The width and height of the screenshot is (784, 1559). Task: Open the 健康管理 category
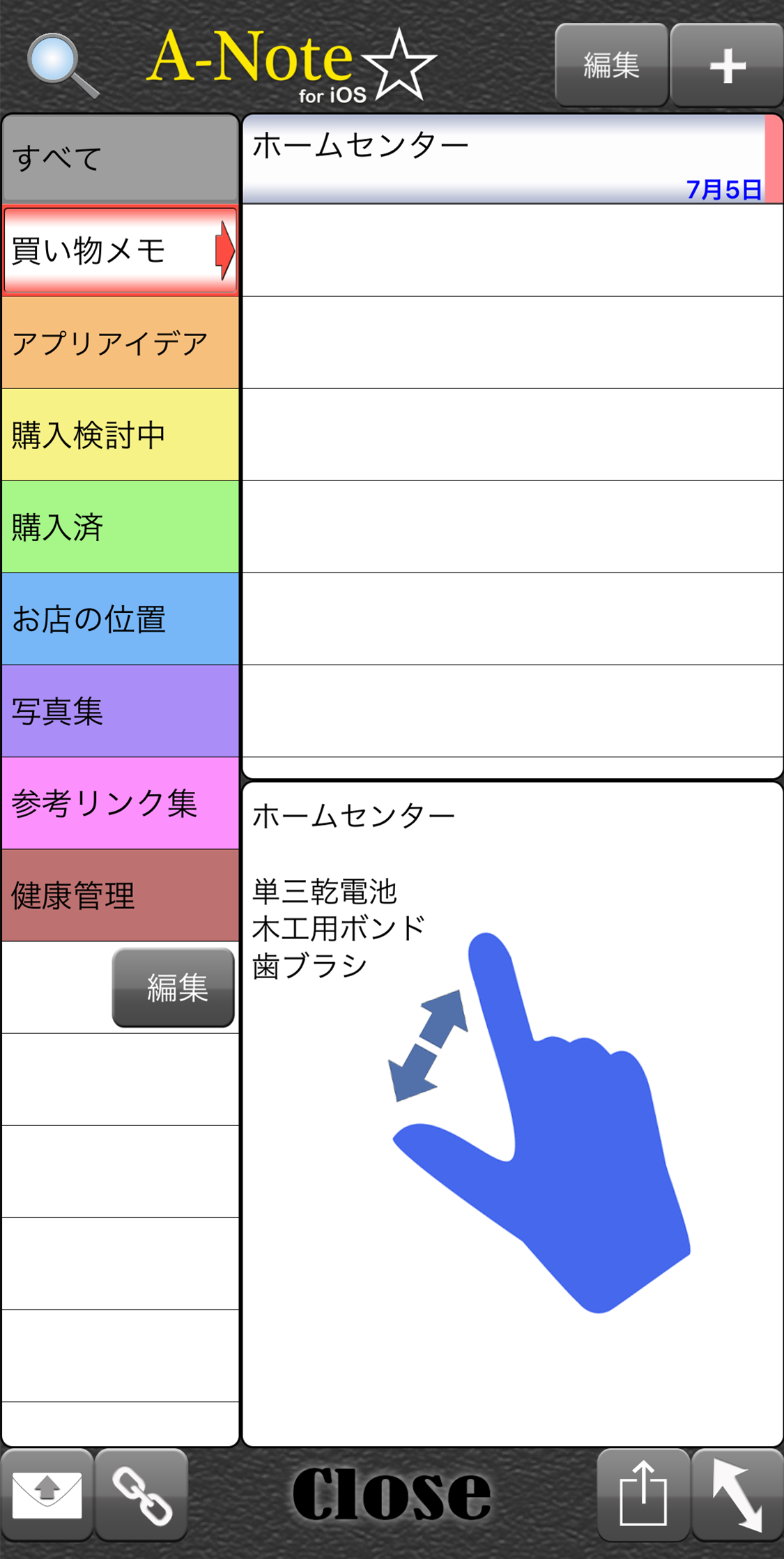[120, 895]
